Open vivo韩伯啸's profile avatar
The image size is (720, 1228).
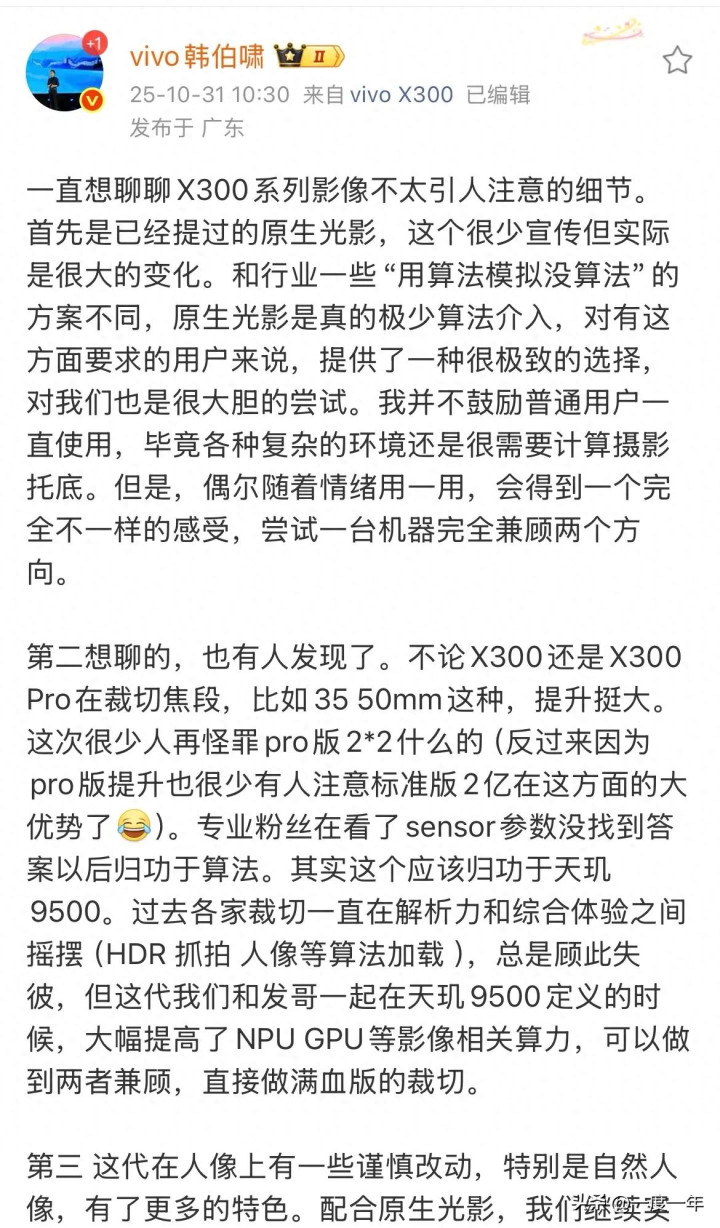tap(64, 71)
